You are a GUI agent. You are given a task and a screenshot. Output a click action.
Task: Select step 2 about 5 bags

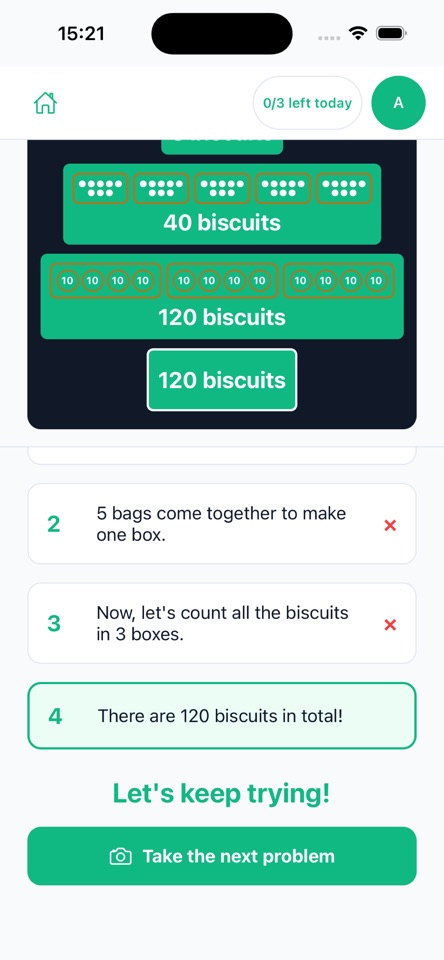coord(222,524)
